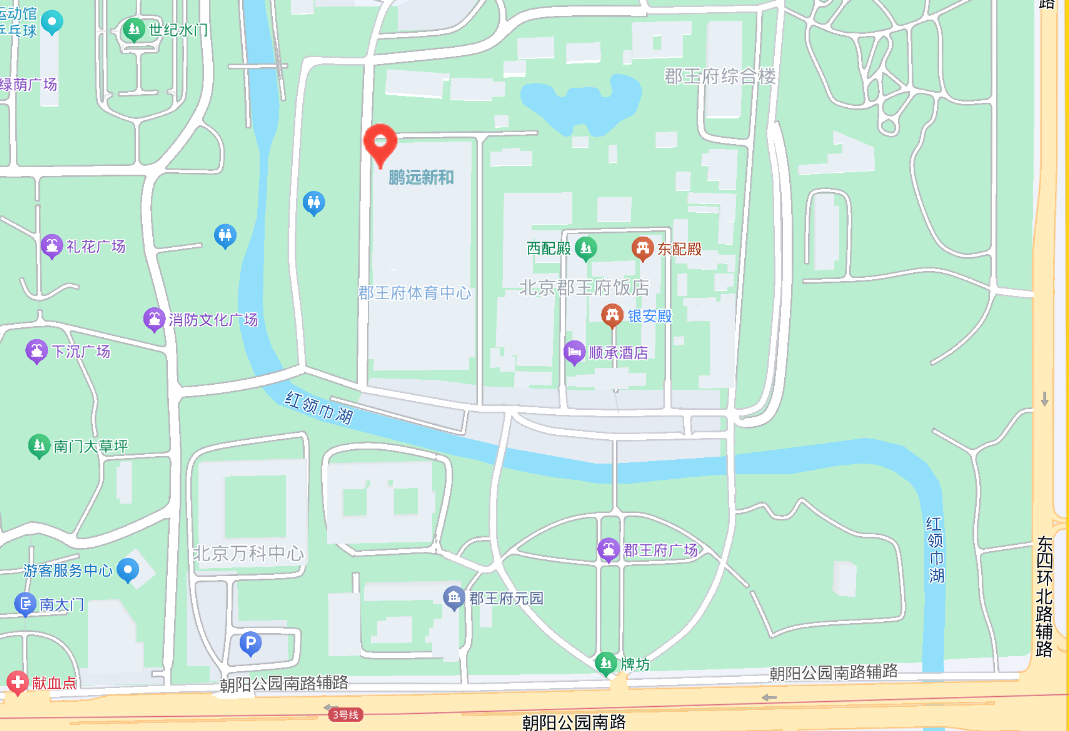1069x731 pixels.
Task: Select the 牌坊 landmark marker
Action: 605,664
